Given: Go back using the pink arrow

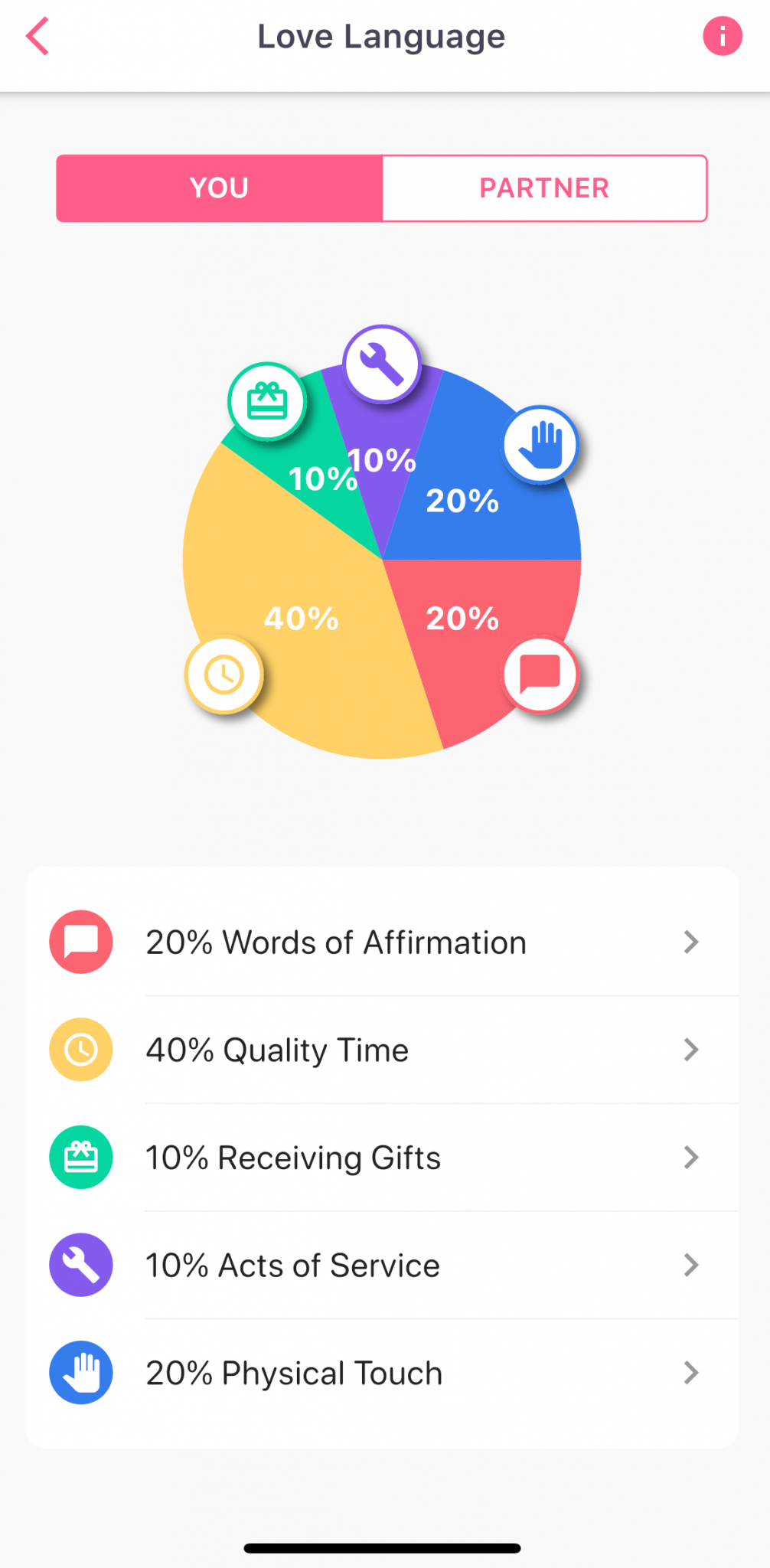Looking at the screenshot, I should pos(37,37).
